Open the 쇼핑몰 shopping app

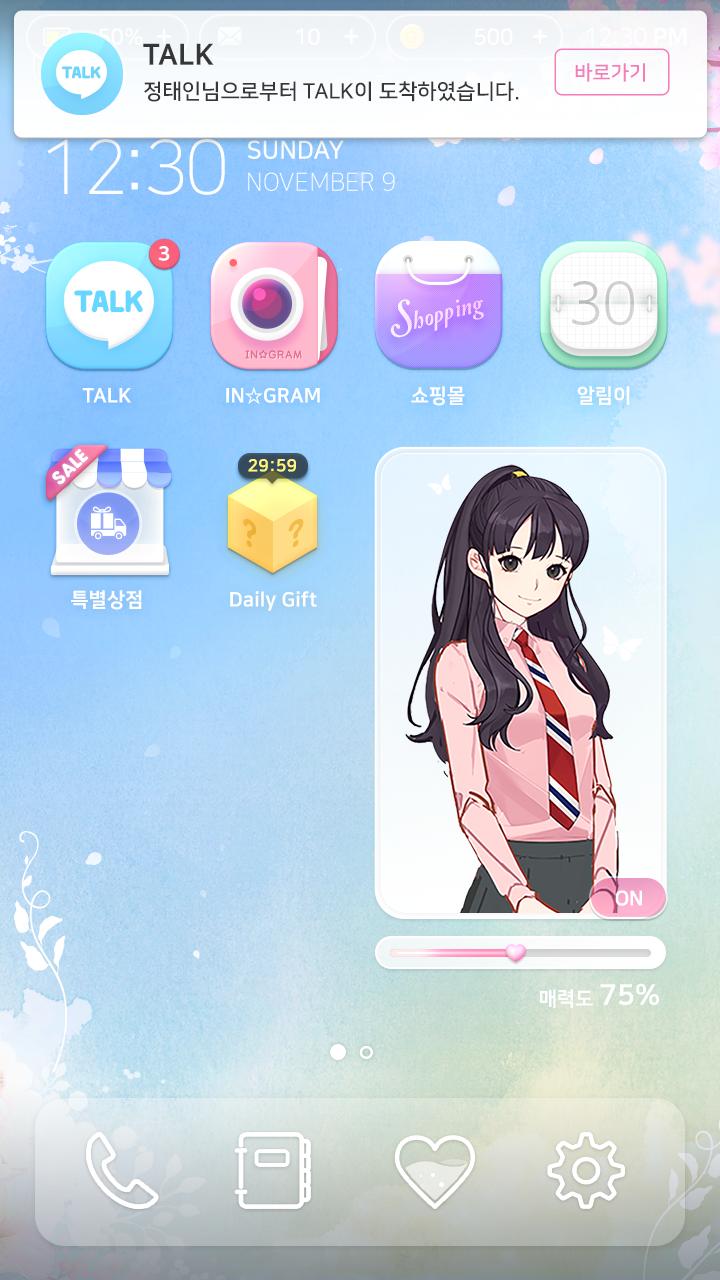click(438, 305)
